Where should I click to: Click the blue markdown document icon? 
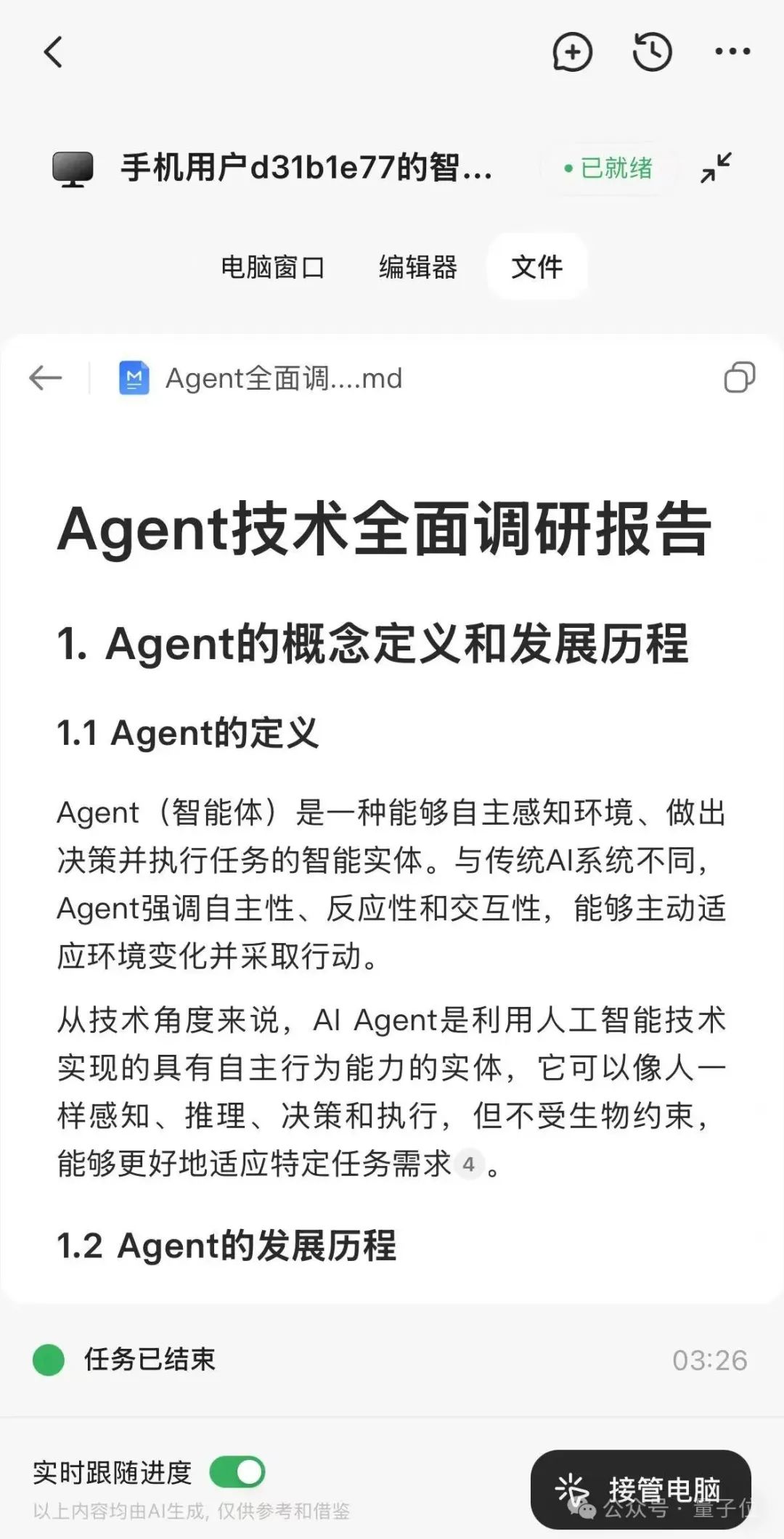click(135, 376)
